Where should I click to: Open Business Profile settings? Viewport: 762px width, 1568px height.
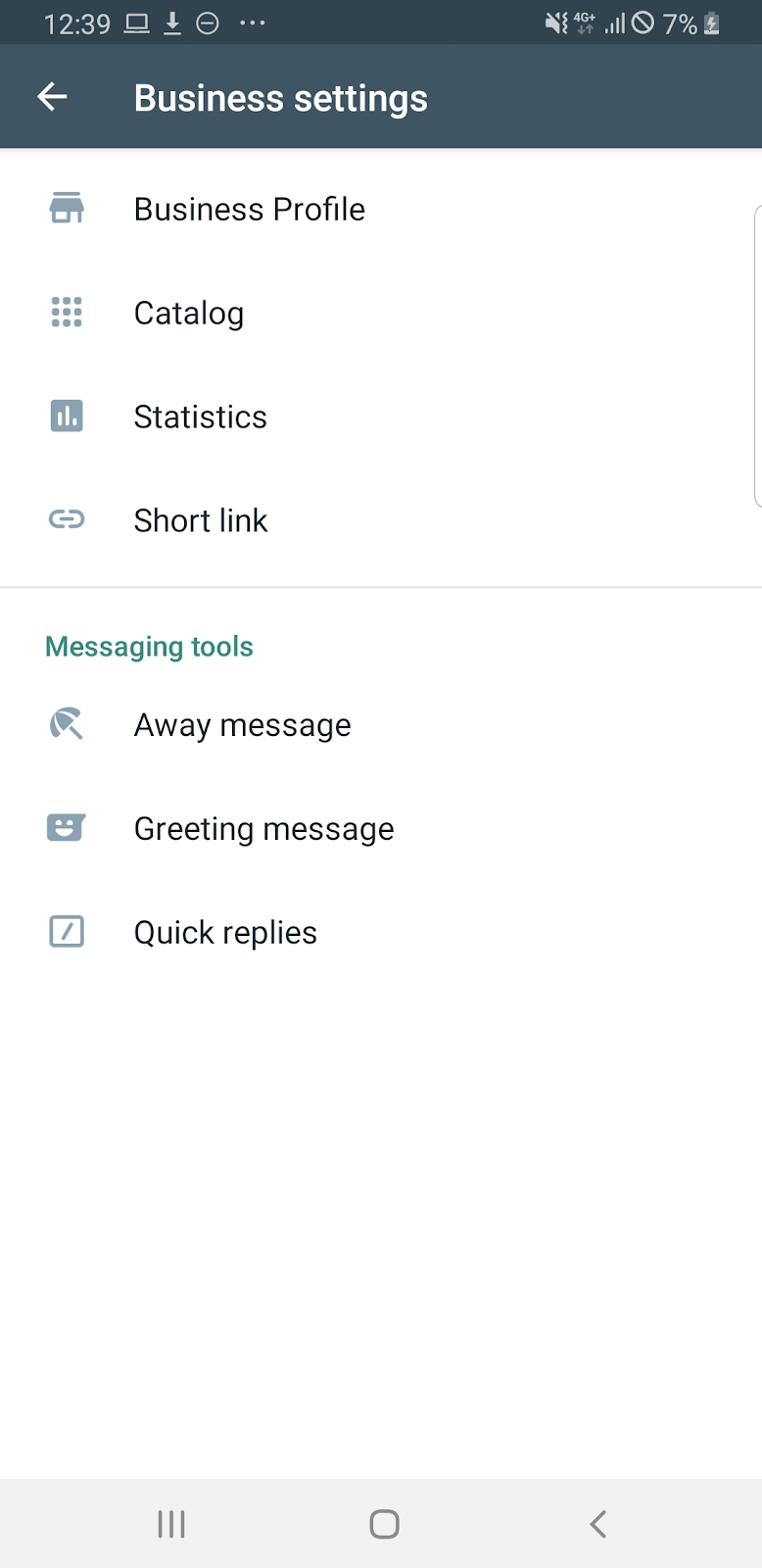[x=249, y=209]
